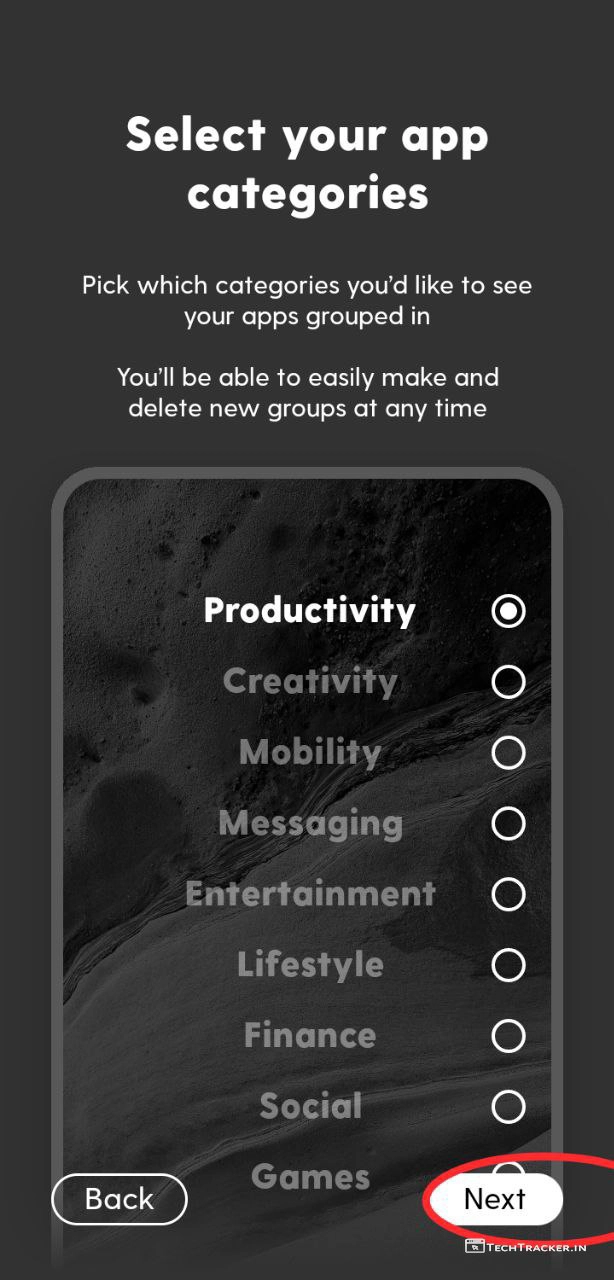Go to the previous step with Back
The height and width of the screenshot is (1280, 614).
(x=119, y=1199)
